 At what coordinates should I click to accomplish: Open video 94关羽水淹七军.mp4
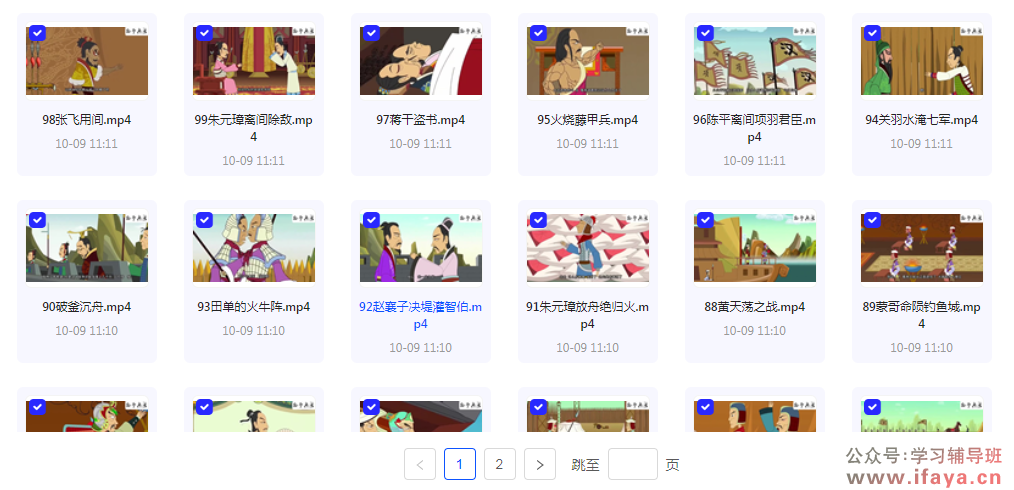(x=922, y=62)
